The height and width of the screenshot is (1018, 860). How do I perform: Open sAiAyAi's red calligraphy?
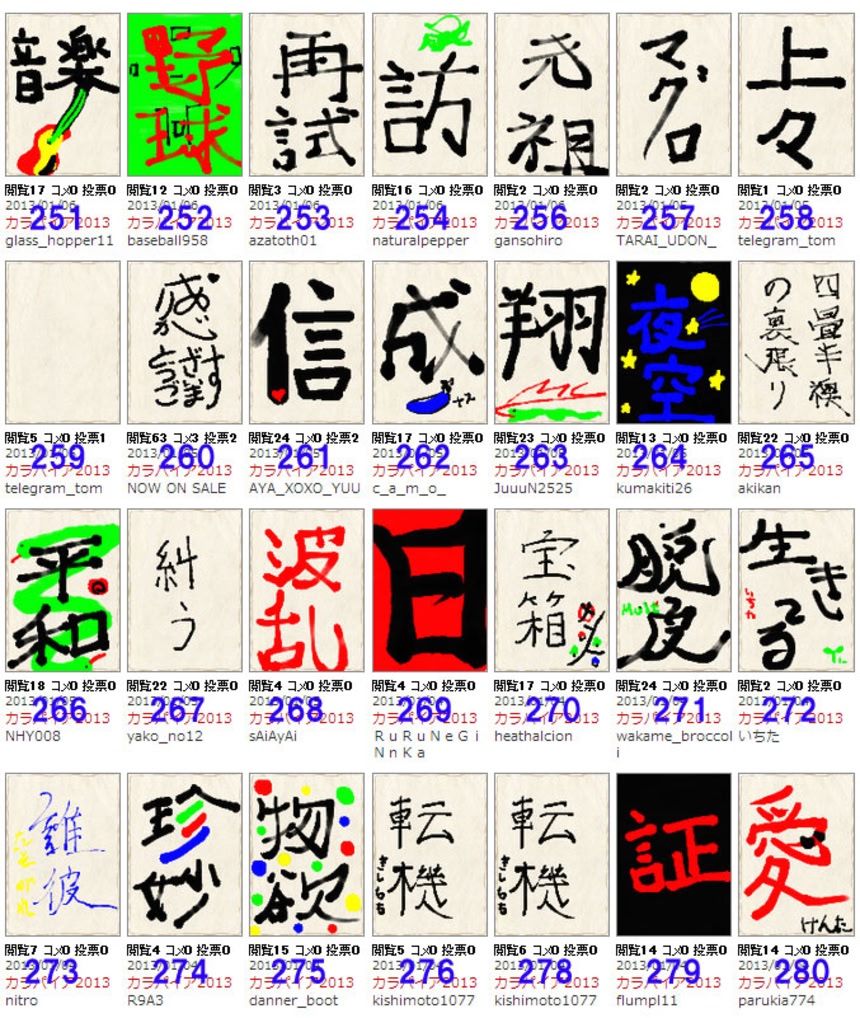point(307,590)
